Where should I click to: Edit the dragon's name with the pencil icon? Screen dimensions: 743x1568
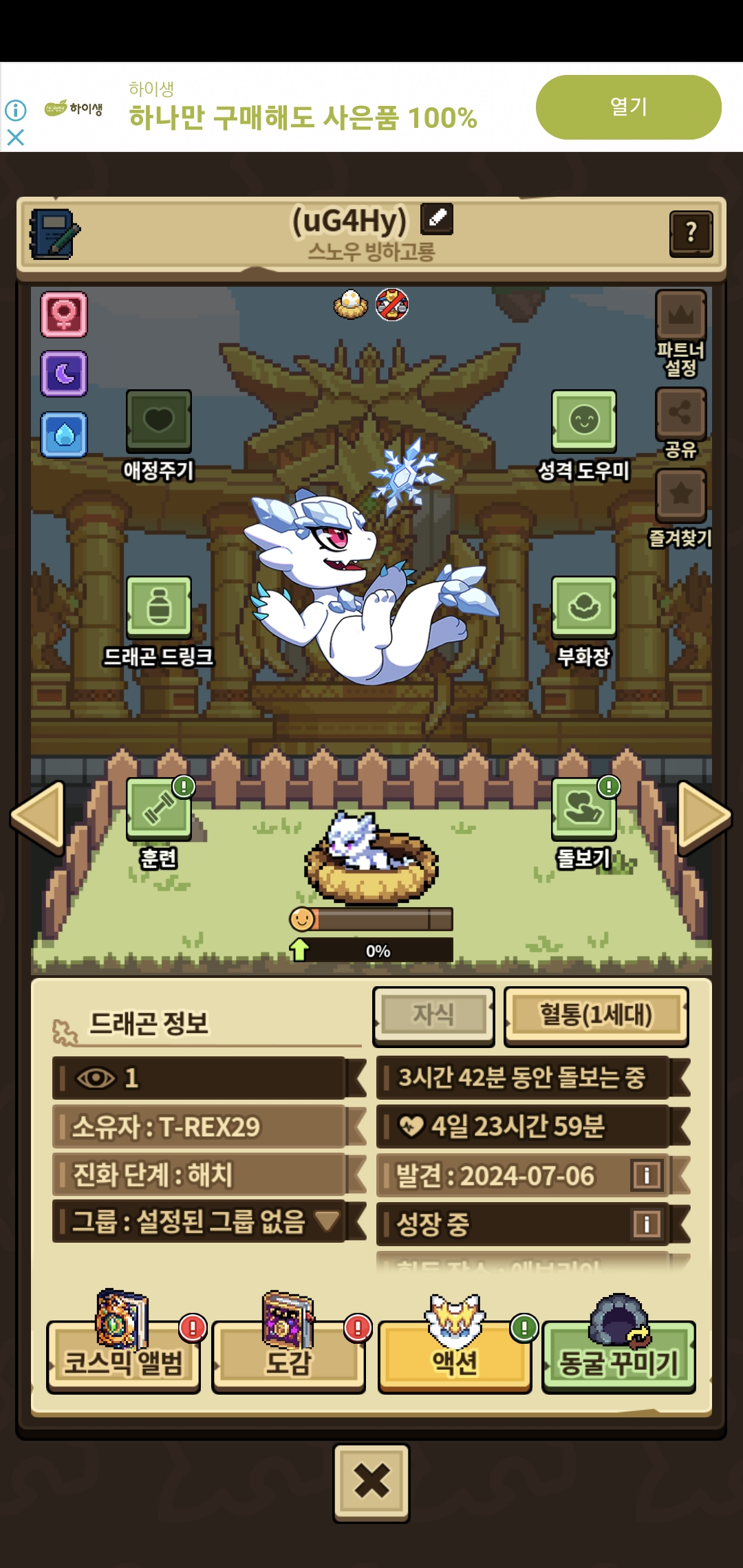(x=437, y=219)
